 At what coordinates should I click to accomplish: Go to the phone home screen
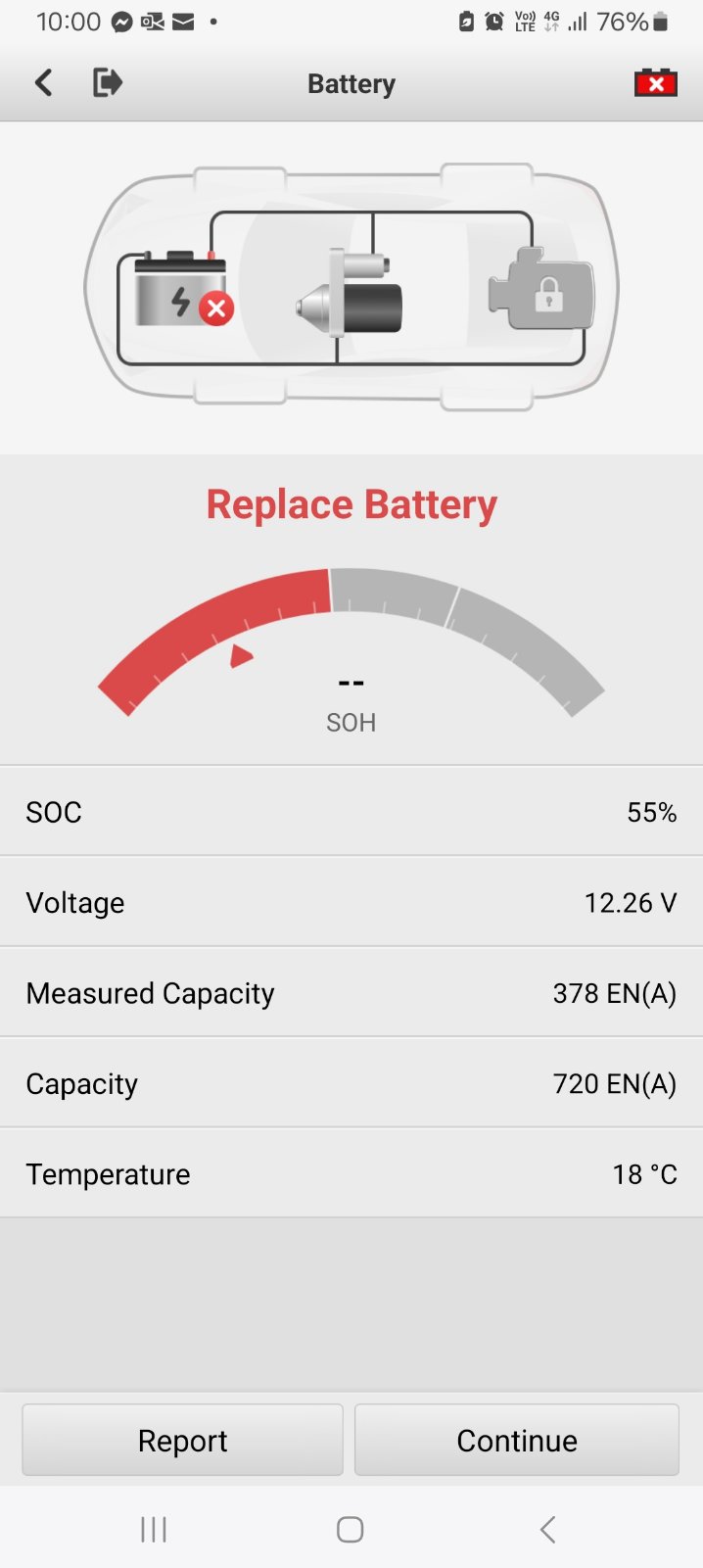pyautogui.click(x=351, y=1529)
